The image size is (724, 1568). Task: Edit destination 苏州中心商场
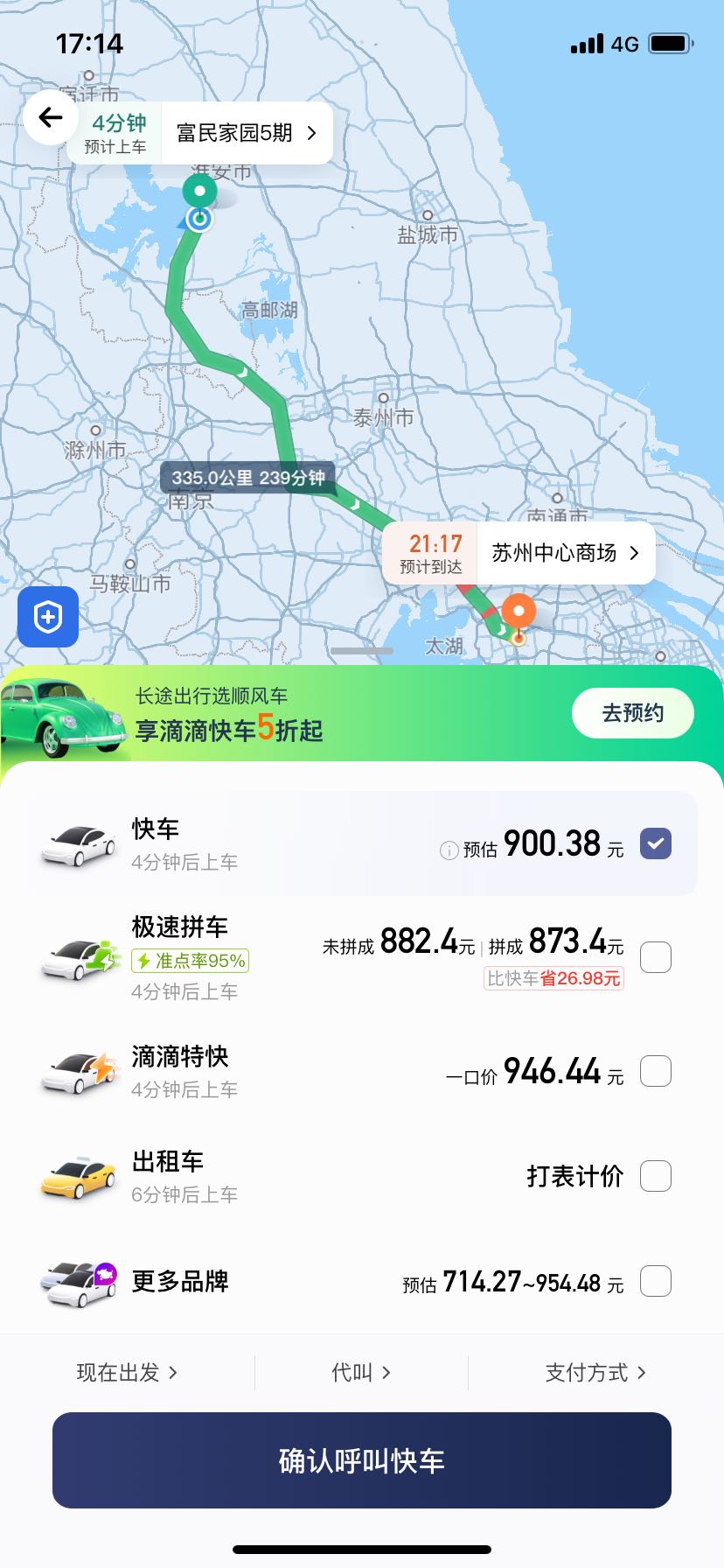point(566,553)
